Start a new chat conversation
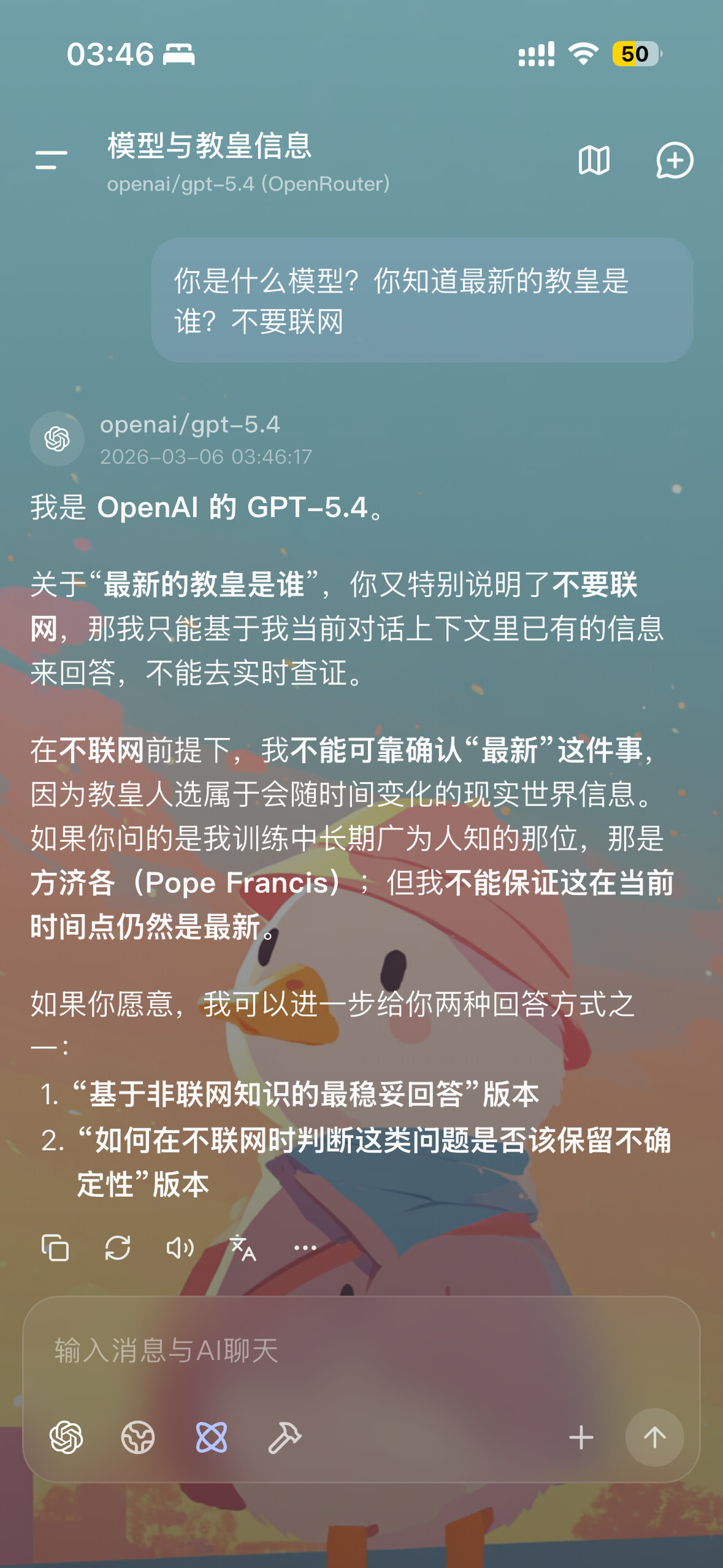This screenshot has height=1568, width=723. tap(675, 161)
